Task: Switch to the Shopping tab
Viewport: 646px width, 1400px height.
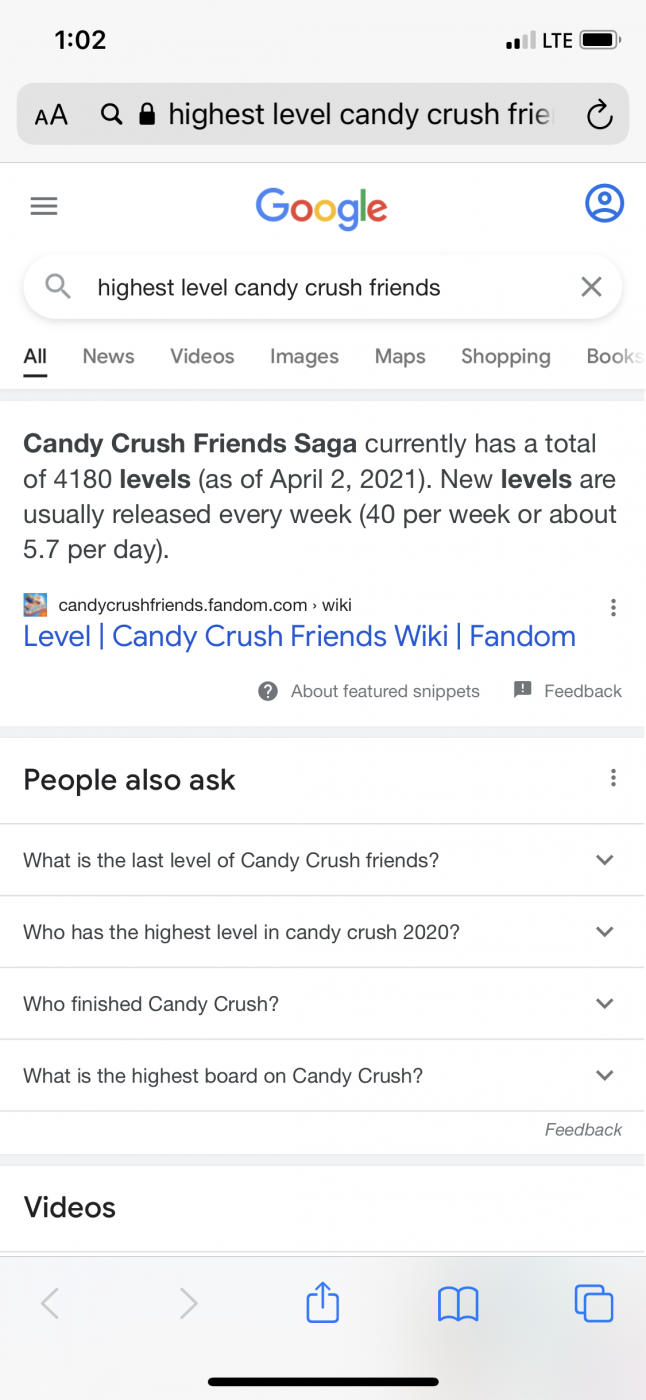Action: coord(505,356)
